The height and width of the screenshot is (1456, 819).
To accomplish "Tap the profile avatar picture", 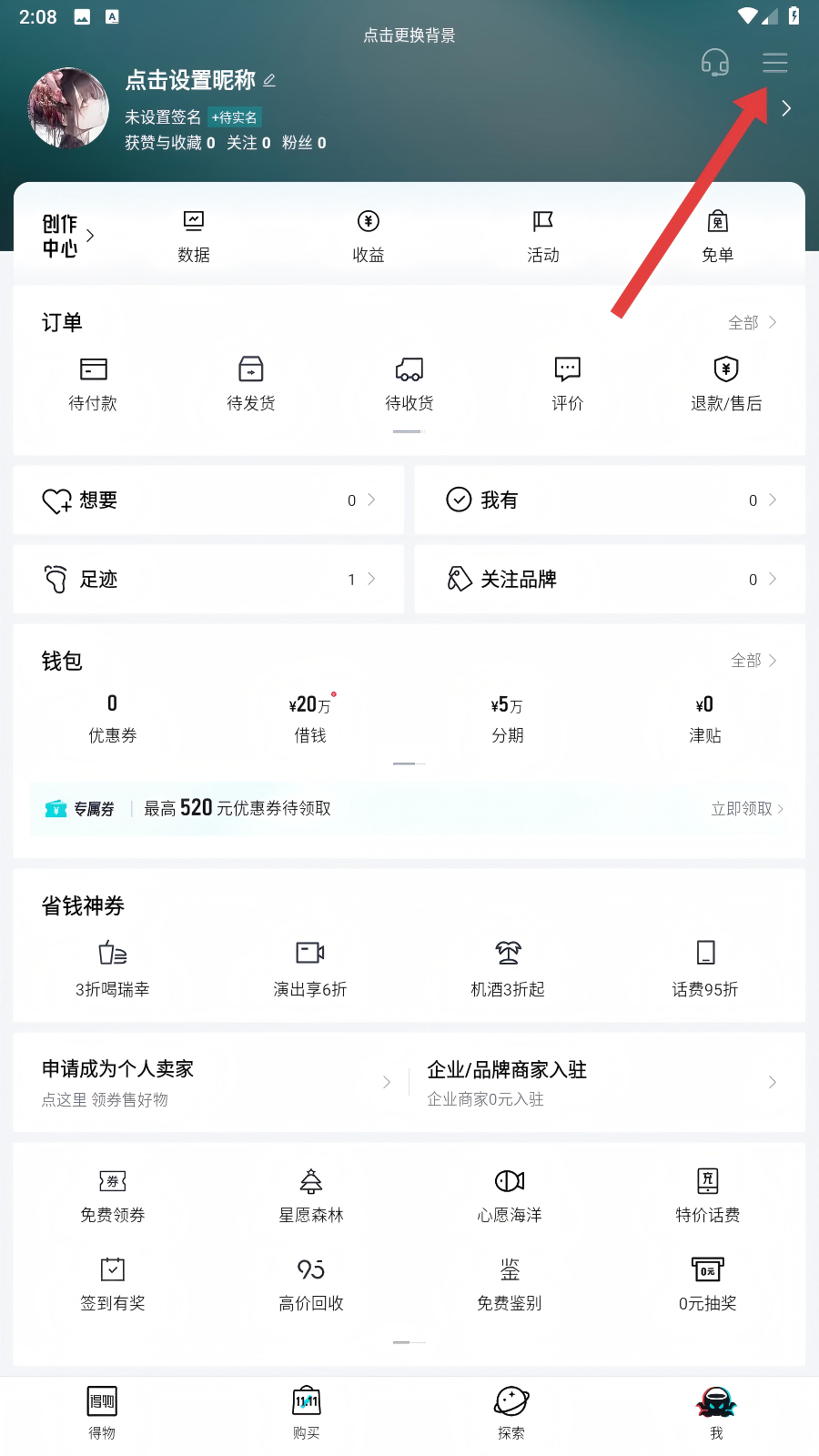I will coord(68,107).
